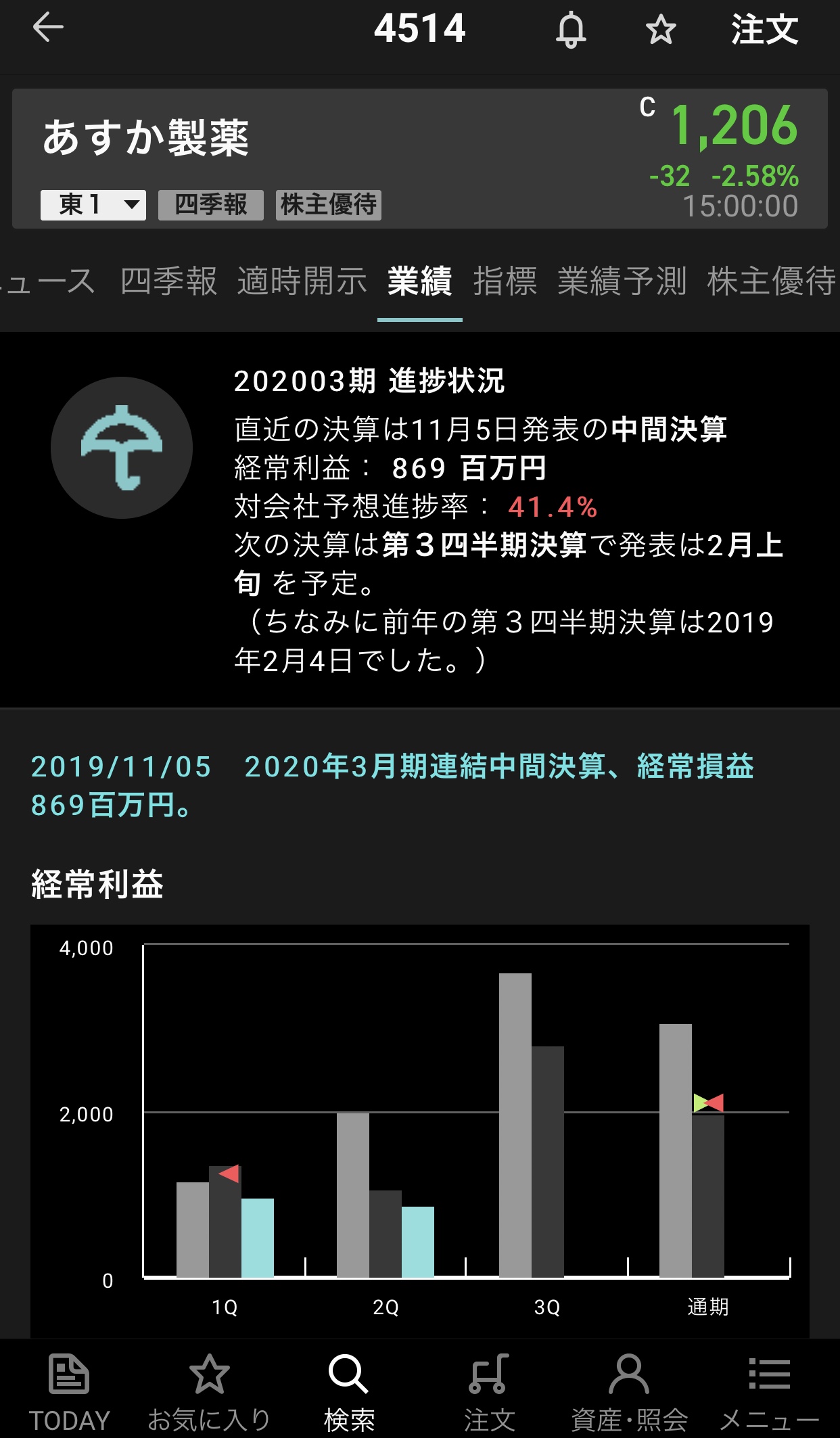
Task: Open 資産・照会 in bottom navigation
Action: 629,1391
